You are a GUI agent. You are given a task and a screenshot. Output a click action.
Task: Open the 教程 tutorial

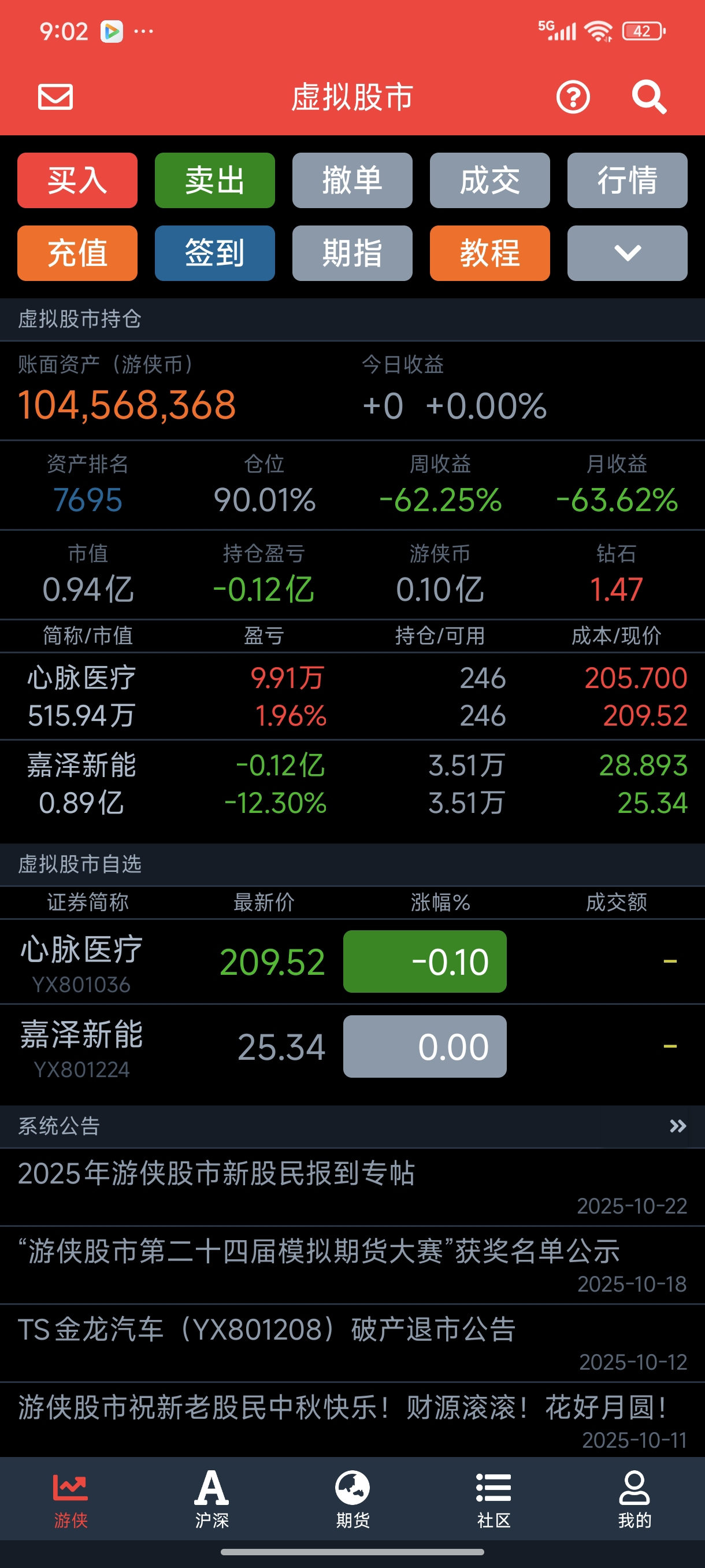[x=489, y=253]
